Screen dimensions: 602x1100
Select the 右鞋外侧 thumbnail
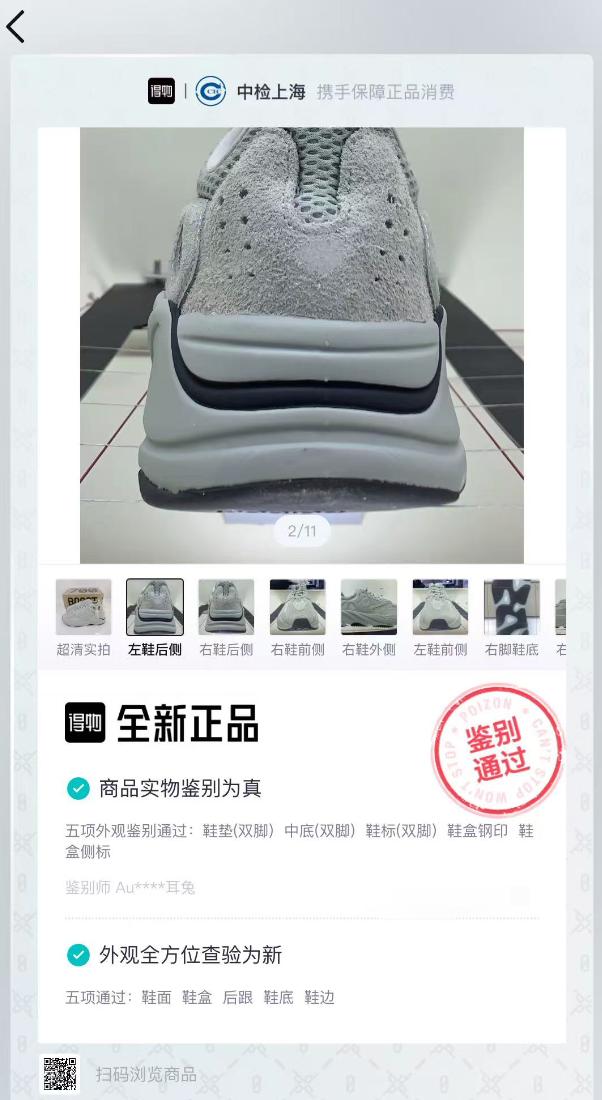click(369, 607)
